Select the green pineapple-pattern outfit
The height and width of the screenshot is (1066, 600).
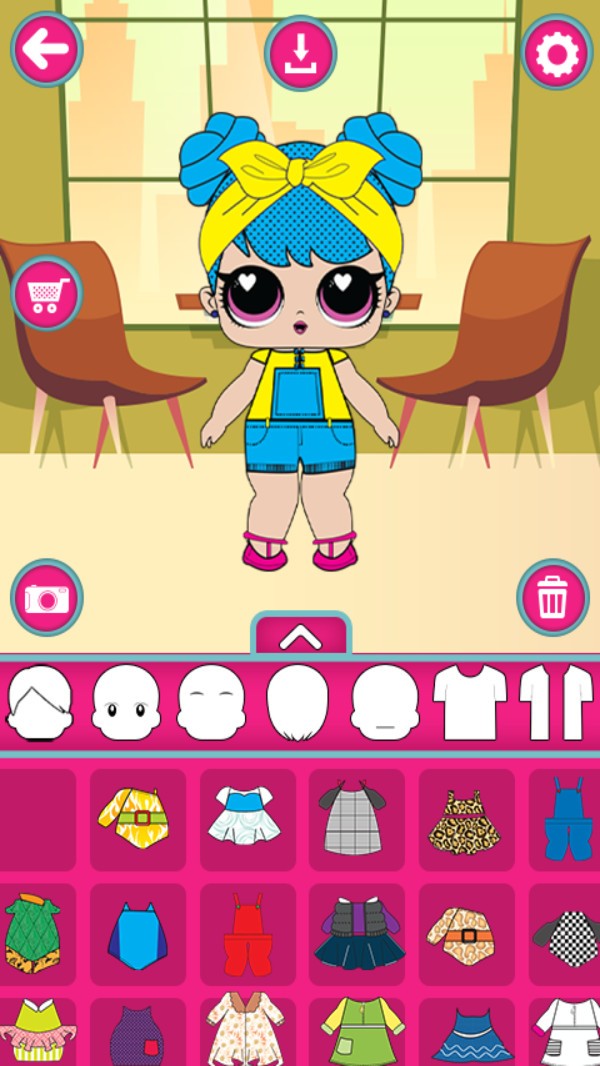35,934
